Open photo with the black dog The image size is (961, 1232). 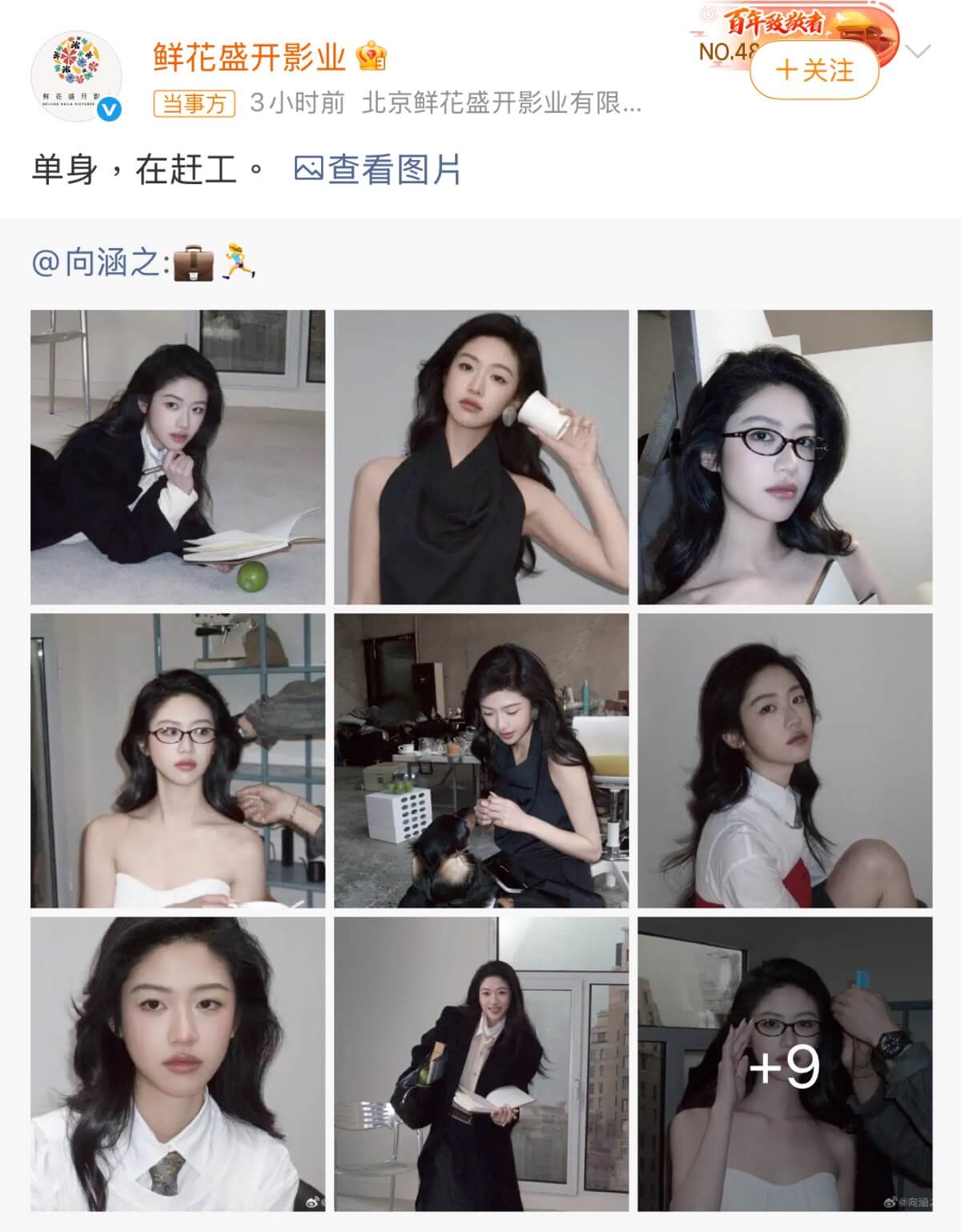481,760
